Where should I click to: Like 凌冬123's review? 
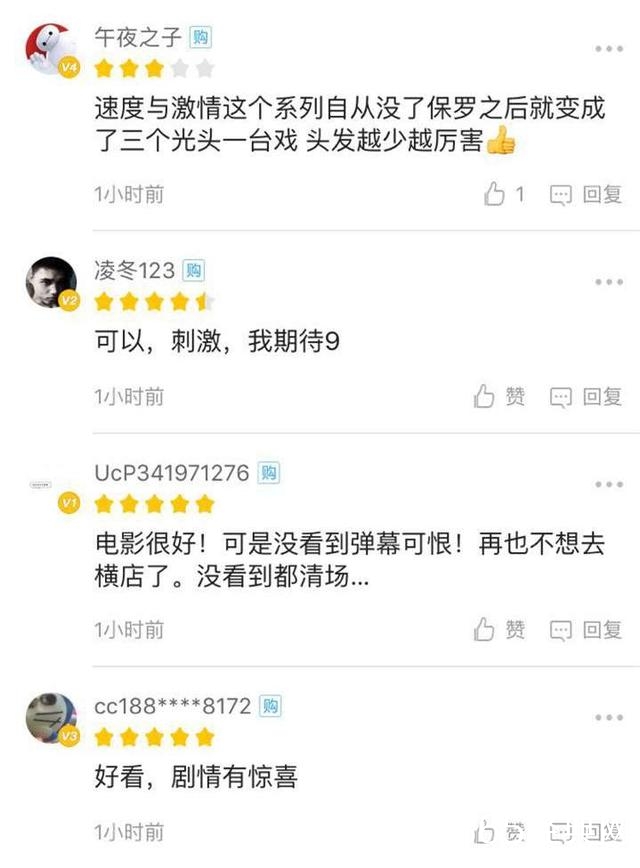click(x=499, y=397)
